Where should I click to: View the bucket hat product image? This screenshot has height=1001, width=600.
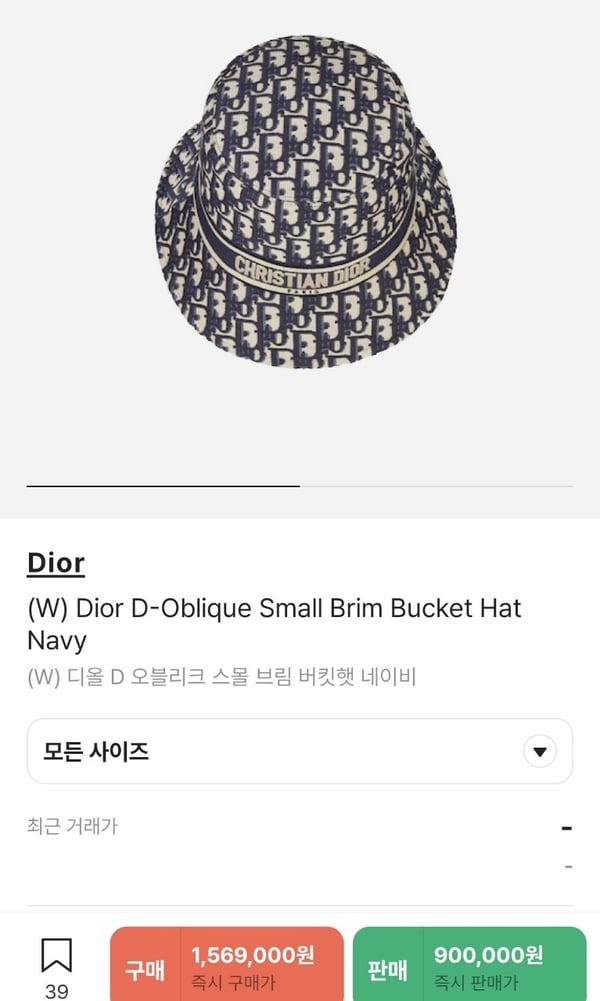coord(305,202)
